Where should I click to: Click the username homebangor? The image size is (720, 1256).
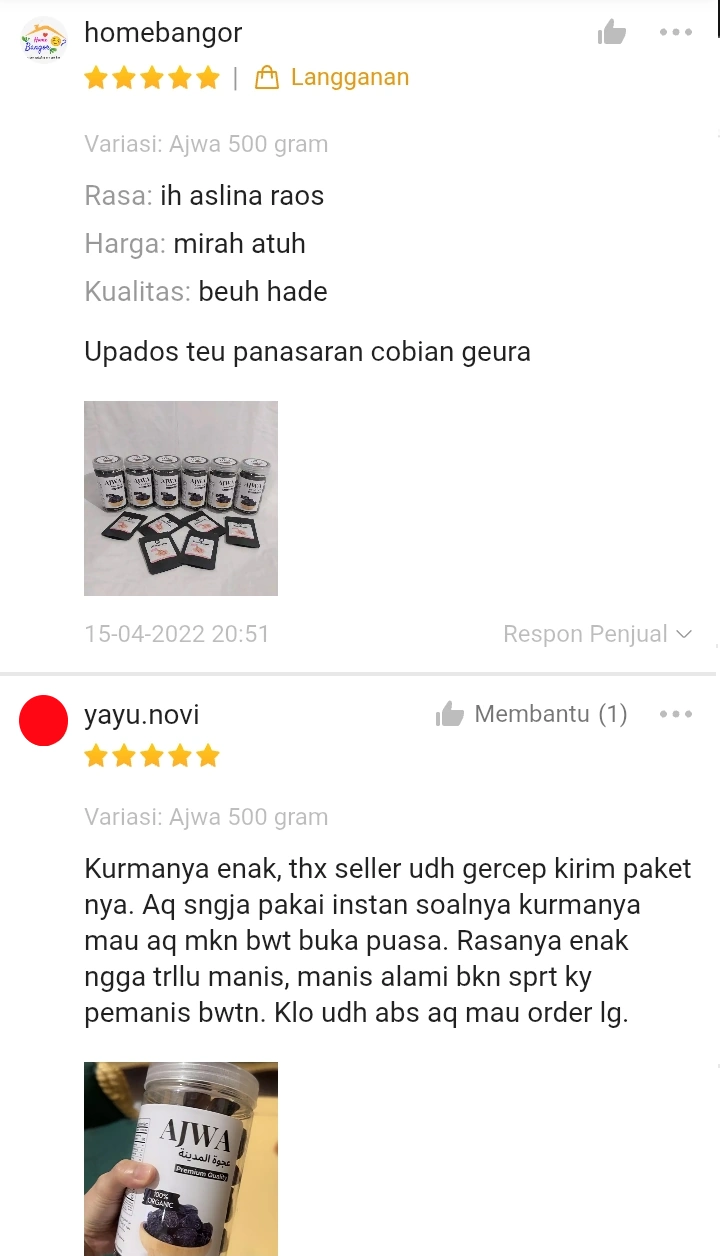click(163, 32)
